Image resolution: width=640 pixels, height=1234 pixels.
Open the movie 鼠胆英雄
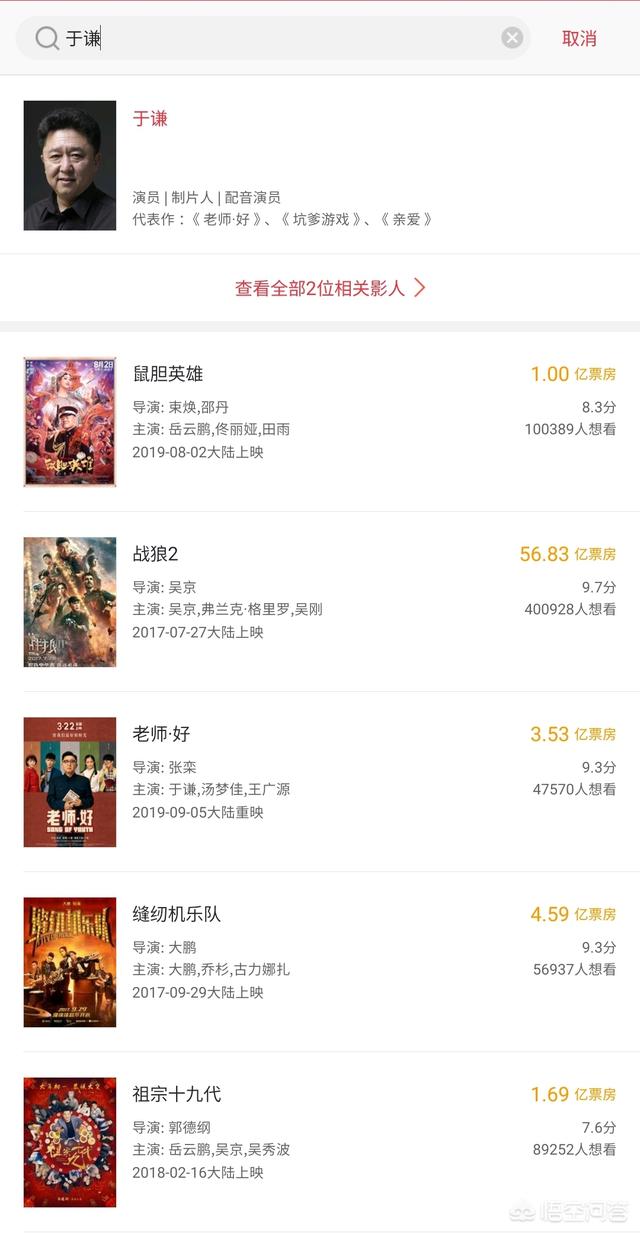(168, 374)
